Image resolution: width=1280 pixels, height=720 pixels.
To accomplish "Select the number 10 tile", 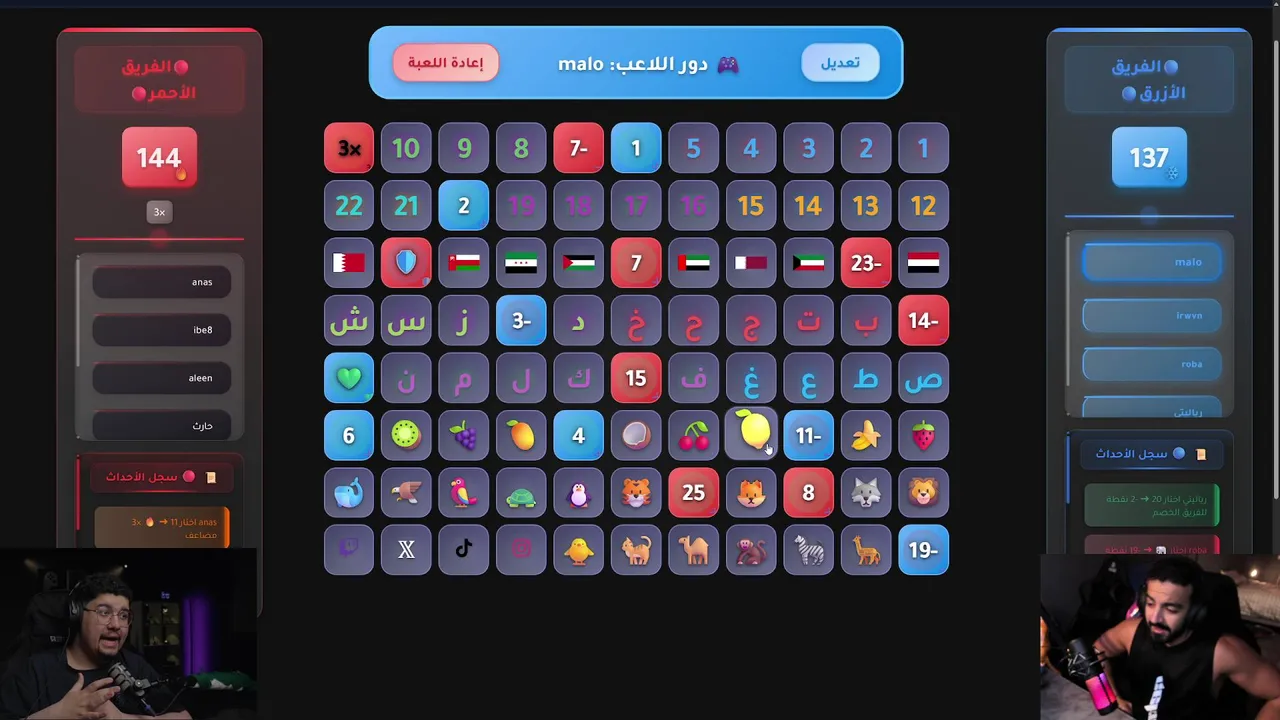I will (x=406, y=148).
